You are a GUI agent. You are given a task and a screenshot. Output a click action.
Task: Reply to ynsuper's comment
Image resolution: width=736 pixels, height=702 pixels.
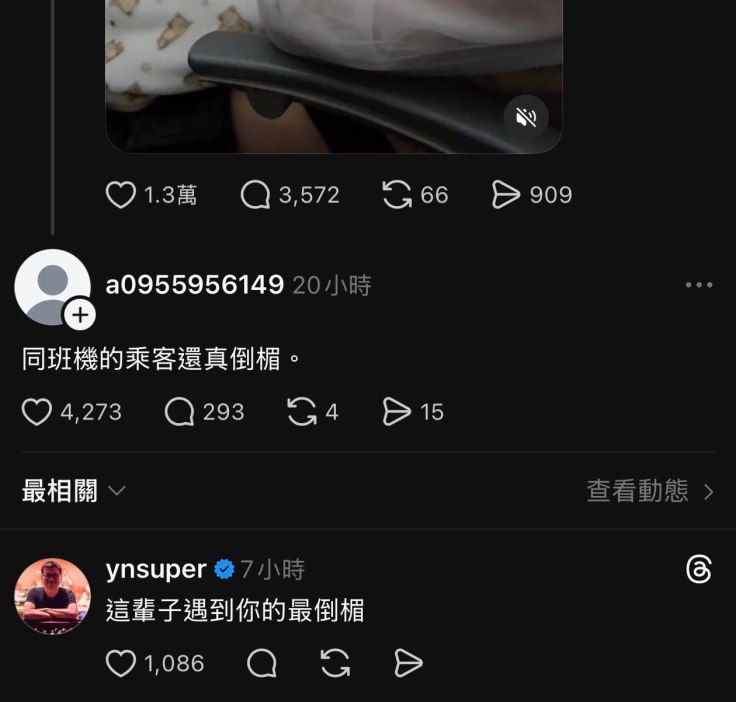(x=261, y=663)
